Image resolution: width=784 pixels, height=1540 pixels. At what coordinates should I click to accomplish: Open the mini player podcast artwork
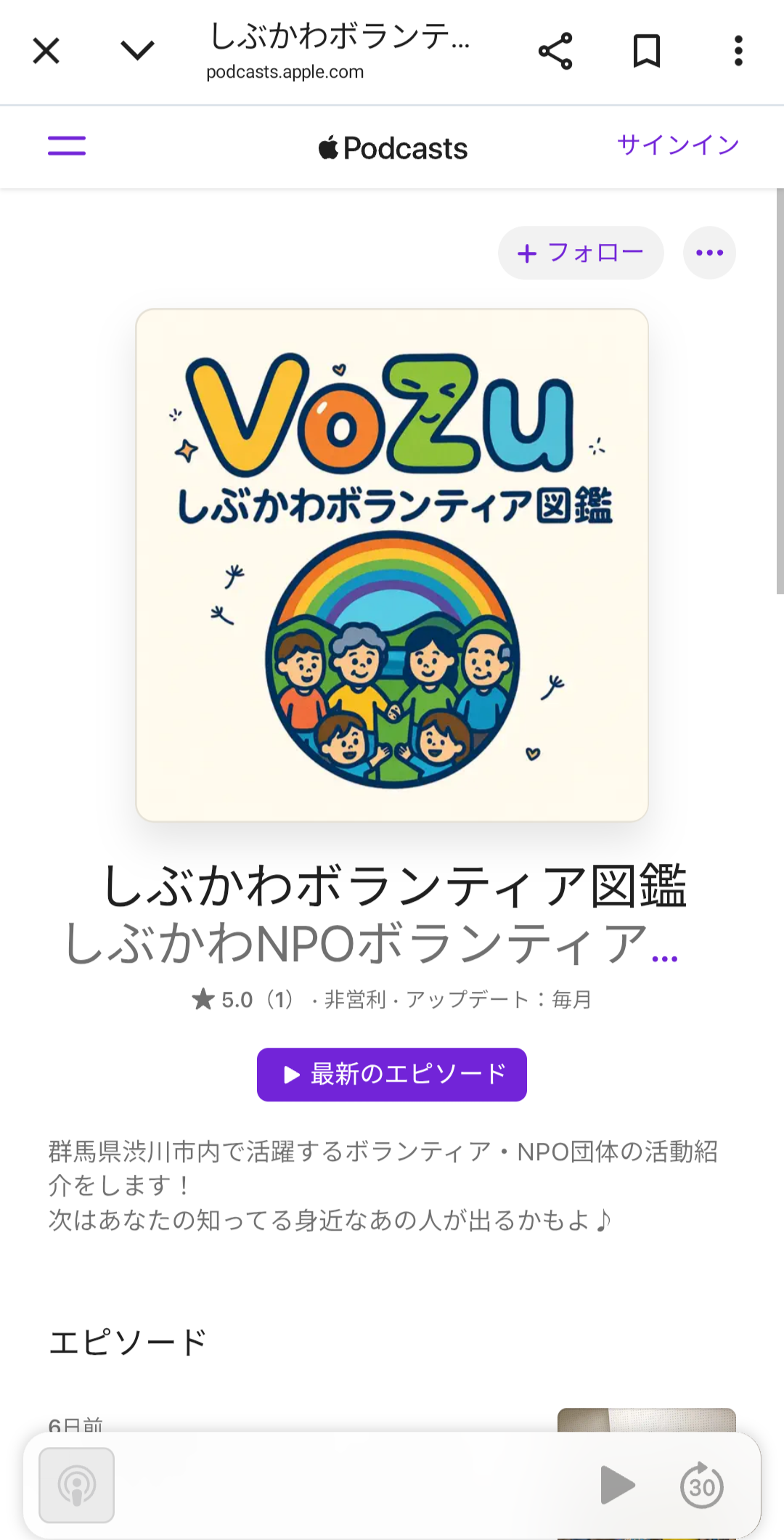click(77, 1485)
